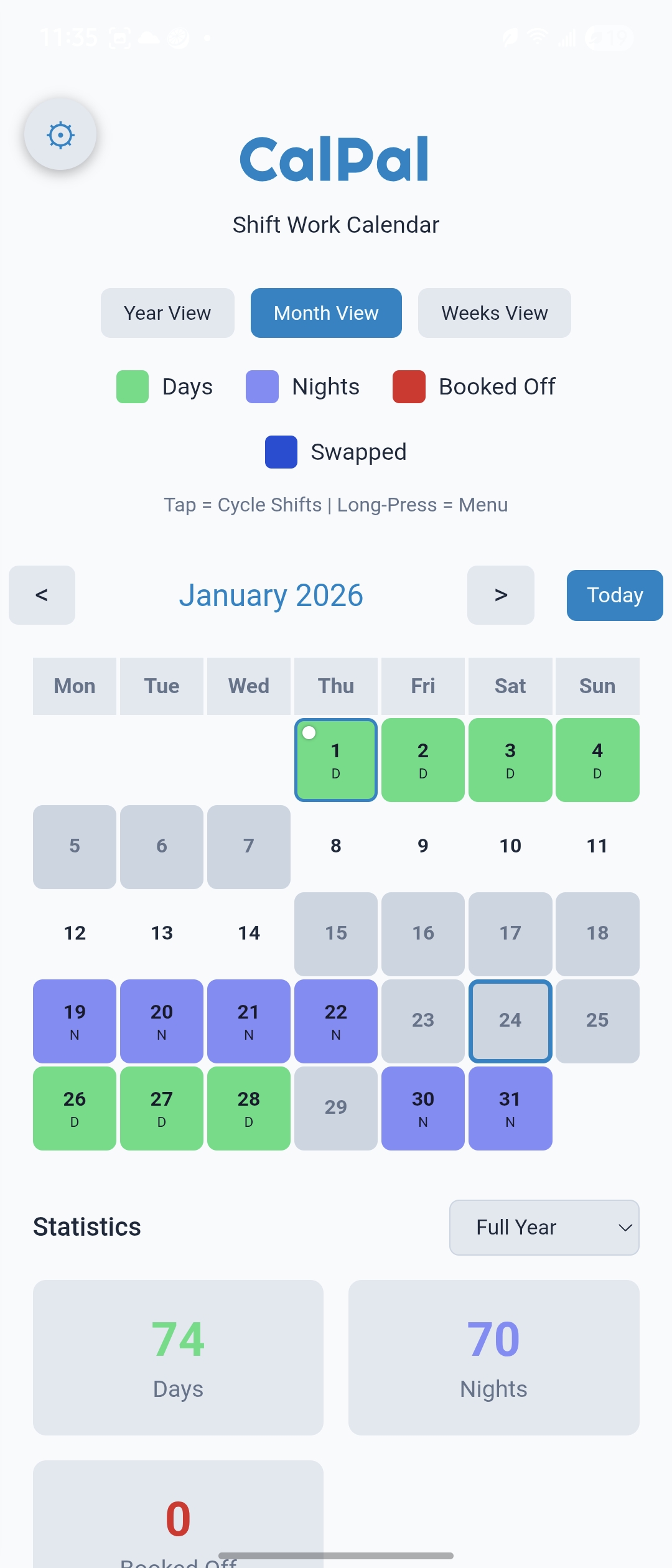Screen dimensions: 672x1568
Task: Navigate to previous month with back arrow
Action: (x=41, y=595)
